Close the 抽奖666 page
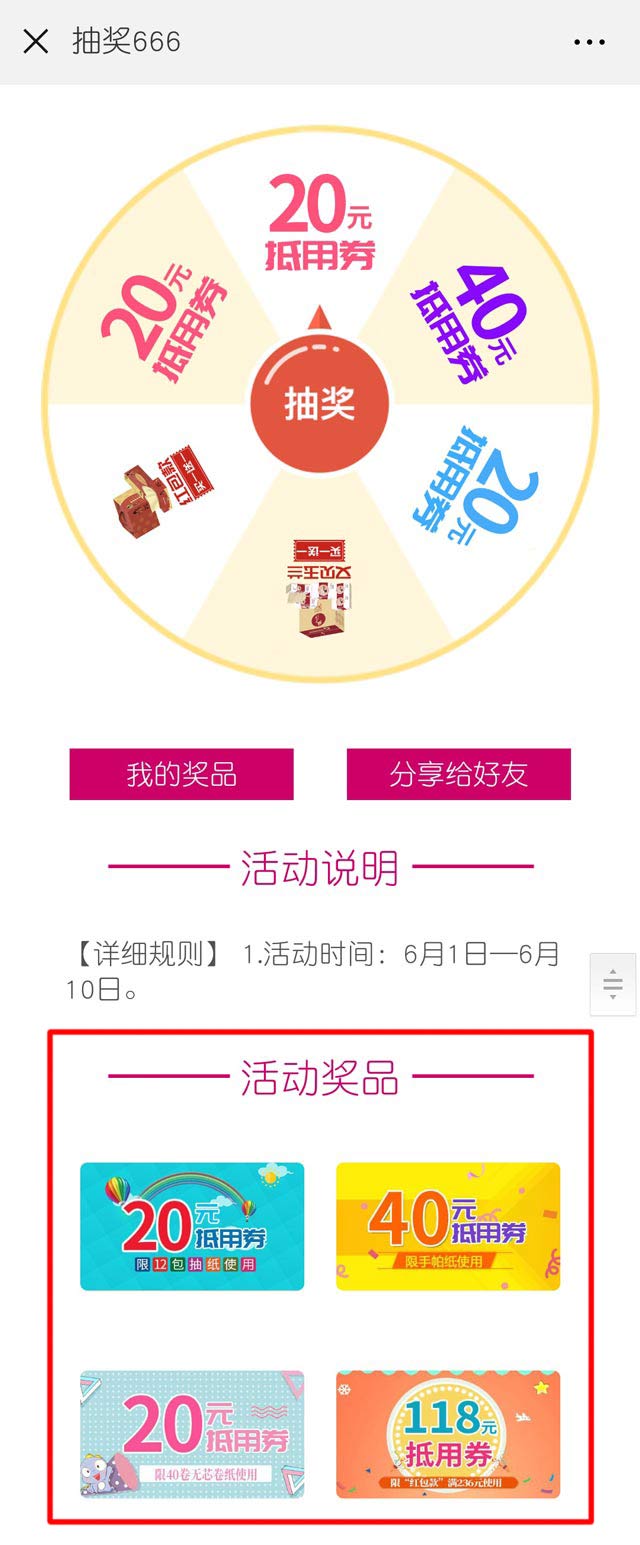 click(x=36, y=42)
